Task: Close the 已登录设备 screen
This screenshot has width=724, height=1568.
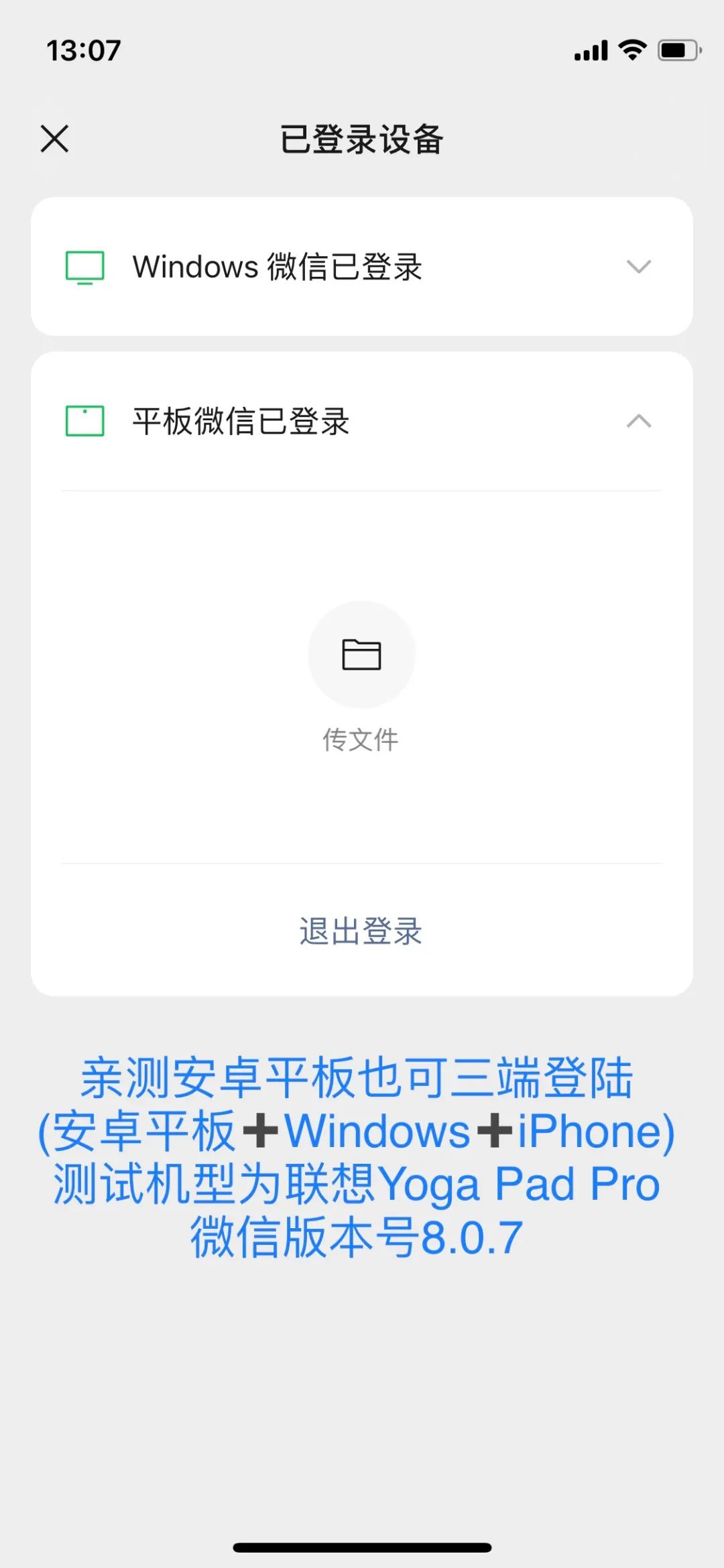Action: pyautogui.click(x=55, y=139)
